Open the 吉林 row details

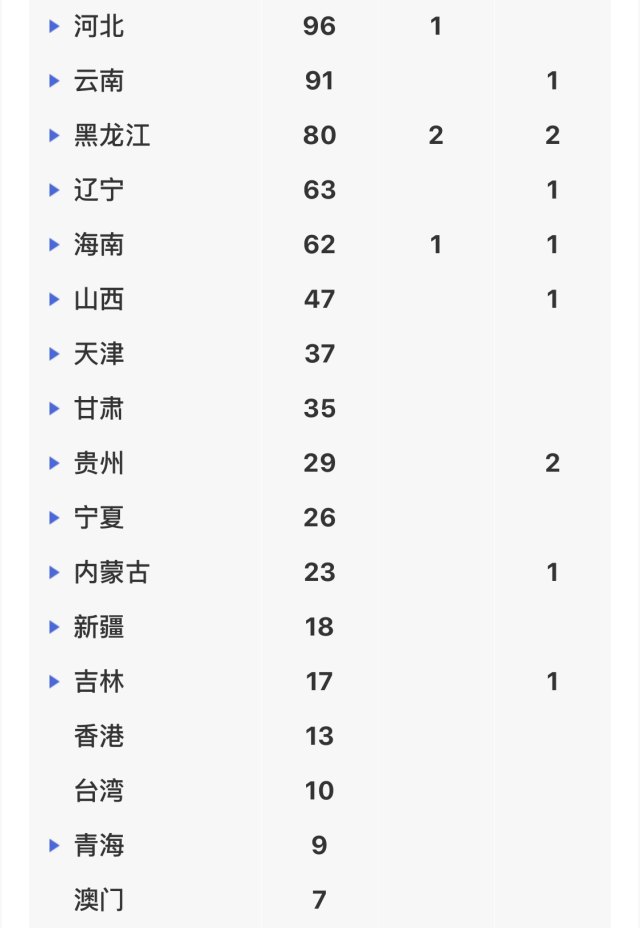click(x=55, y=682)
